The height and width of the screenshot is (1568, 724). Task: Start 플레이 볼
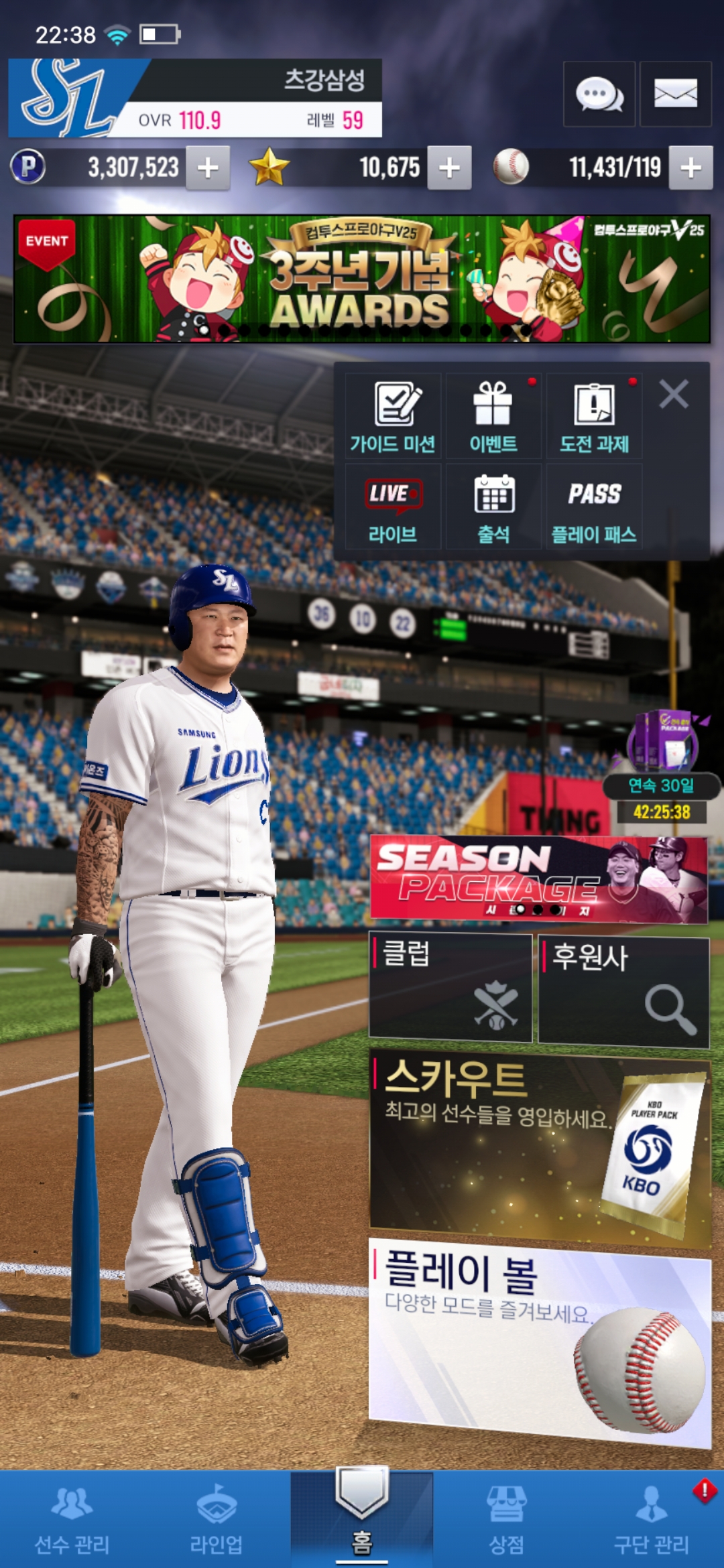540,1340
